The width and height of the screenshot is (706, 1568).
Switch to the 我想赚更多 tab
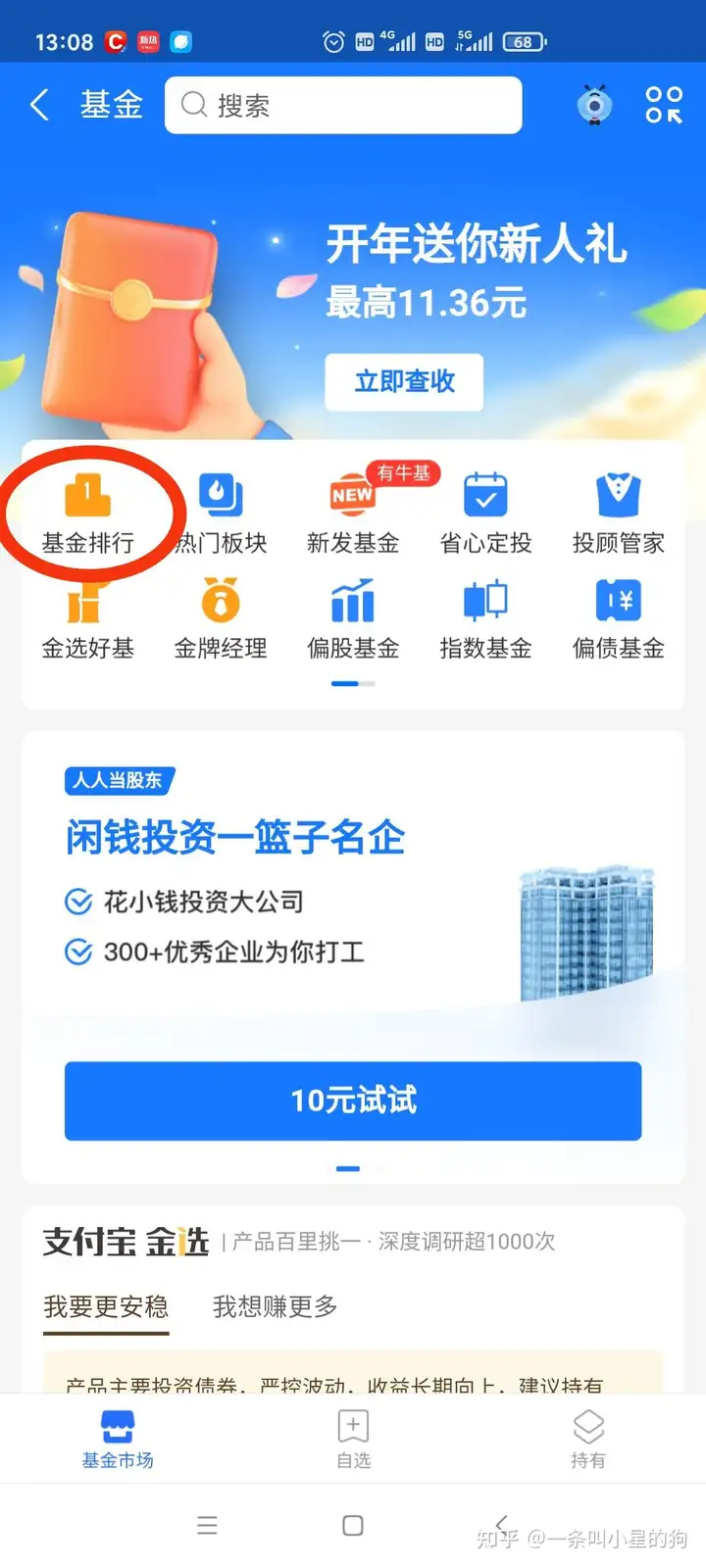tap(276, 1306)
